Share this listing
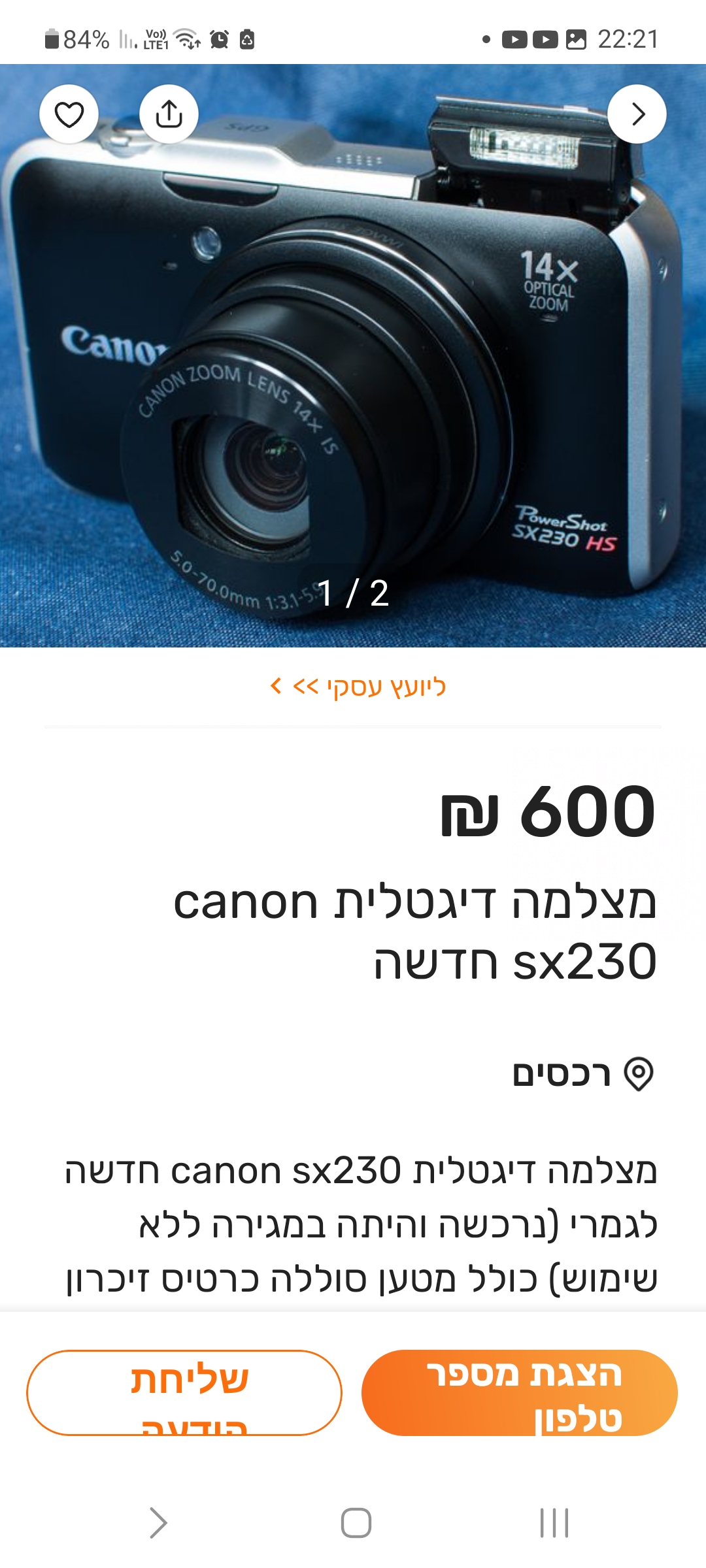This screenshot has width=706, height=1568. [169, 114]
